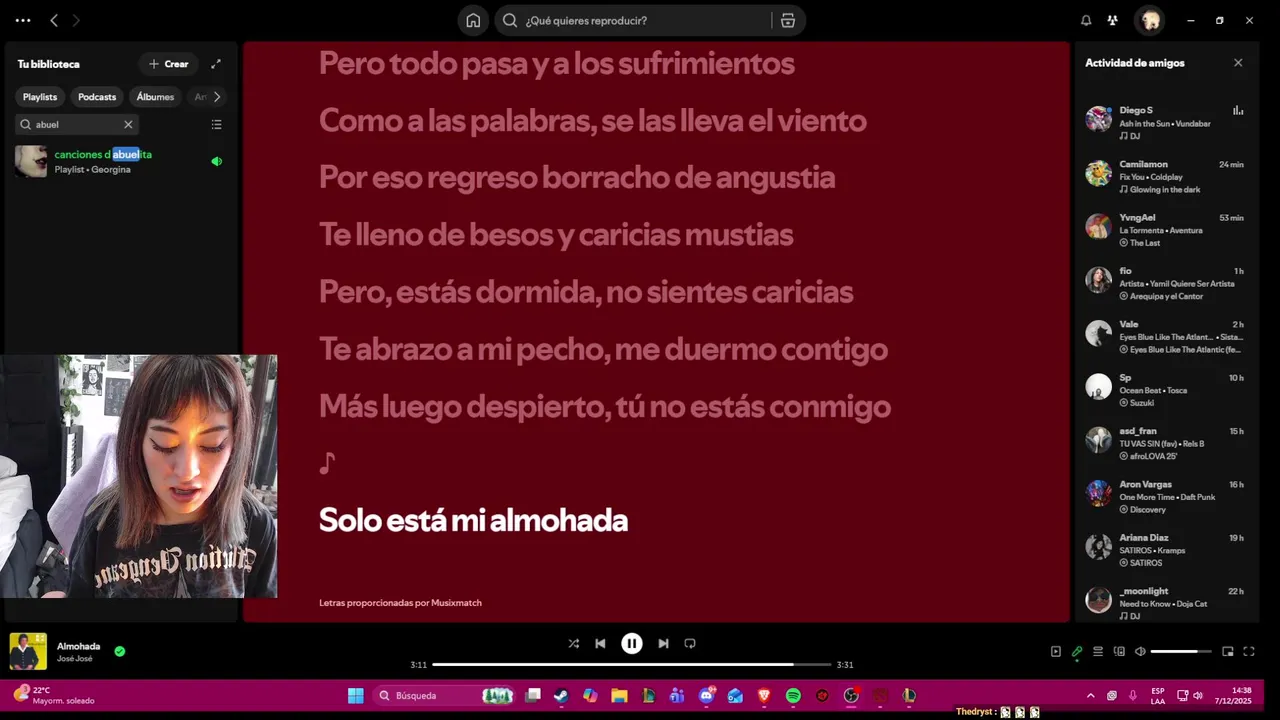Pause the song Almohada
Viewport: 1280px width, 720px height.
coord(632,644)
